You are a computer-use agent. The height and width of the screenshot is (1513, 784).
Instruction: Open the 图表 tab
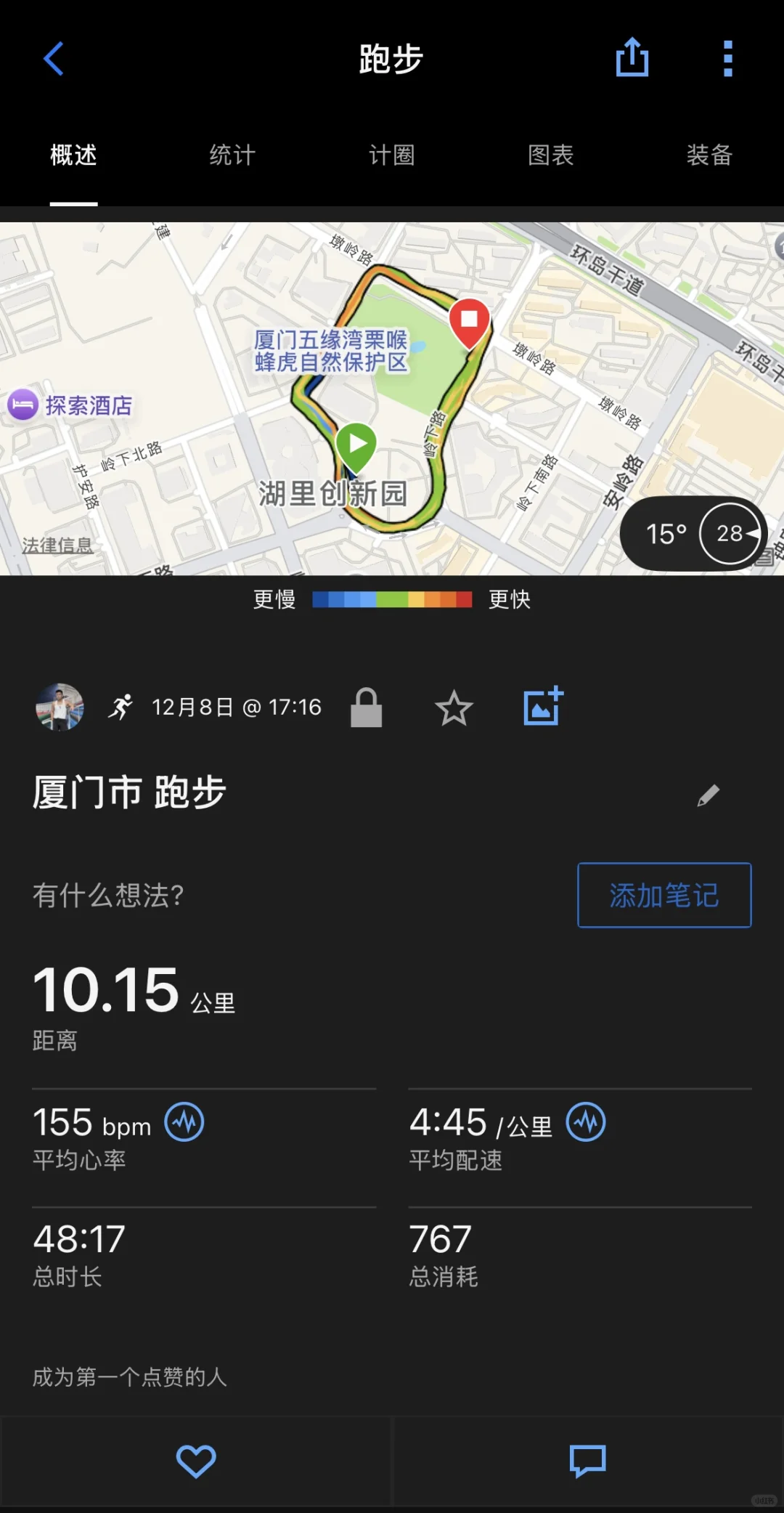[x=551, y=155]
